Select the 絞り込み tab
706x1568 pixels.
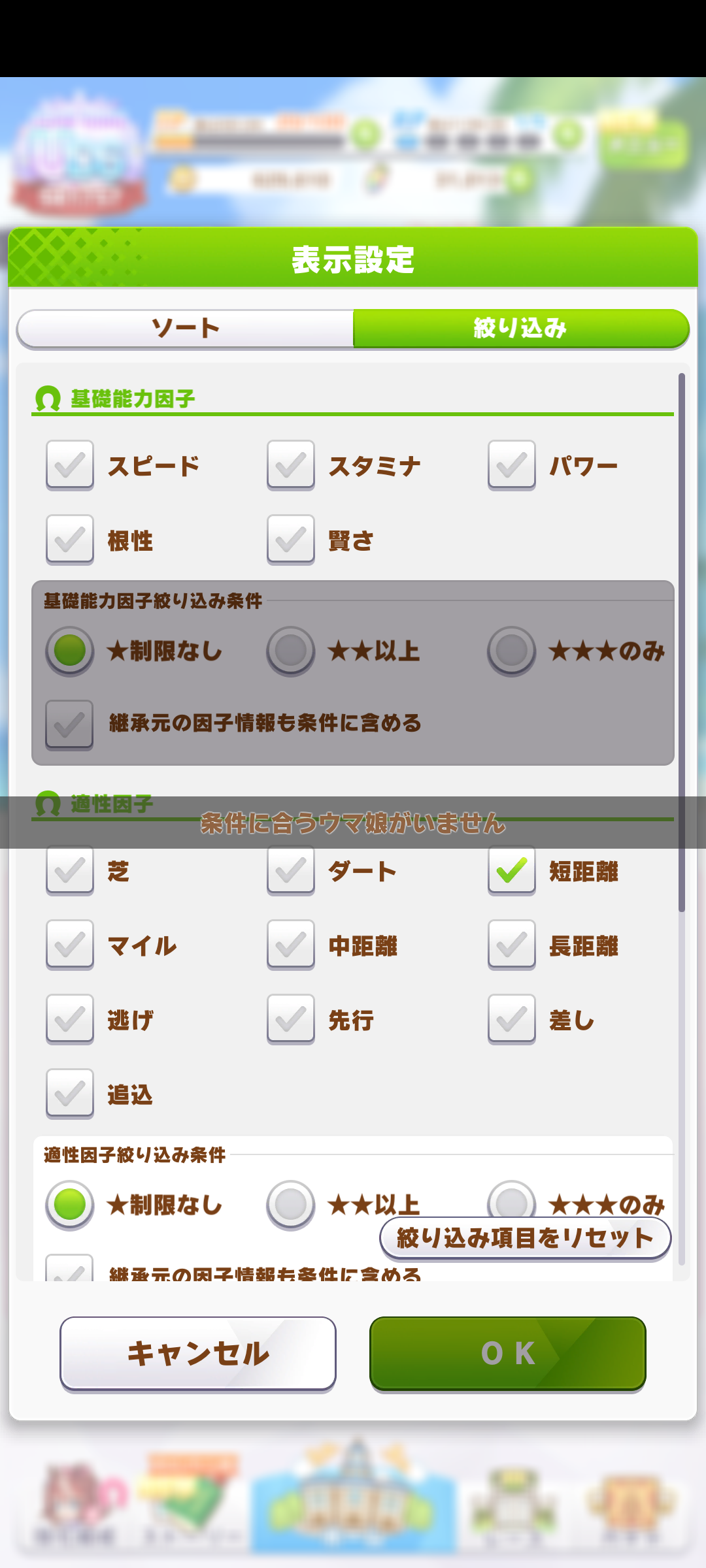[520, 328]
